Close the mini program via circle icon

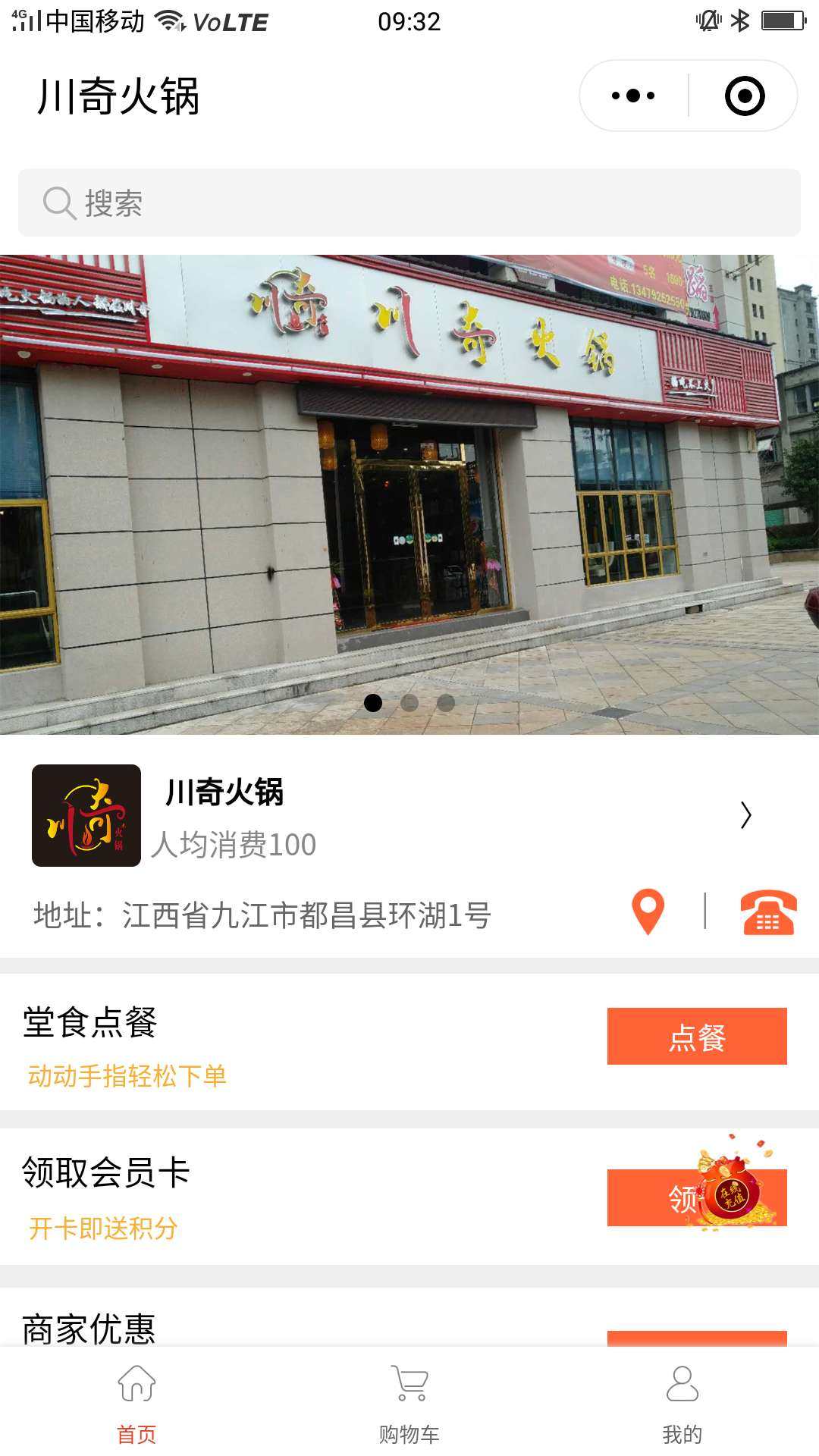(x=744, y=96)
